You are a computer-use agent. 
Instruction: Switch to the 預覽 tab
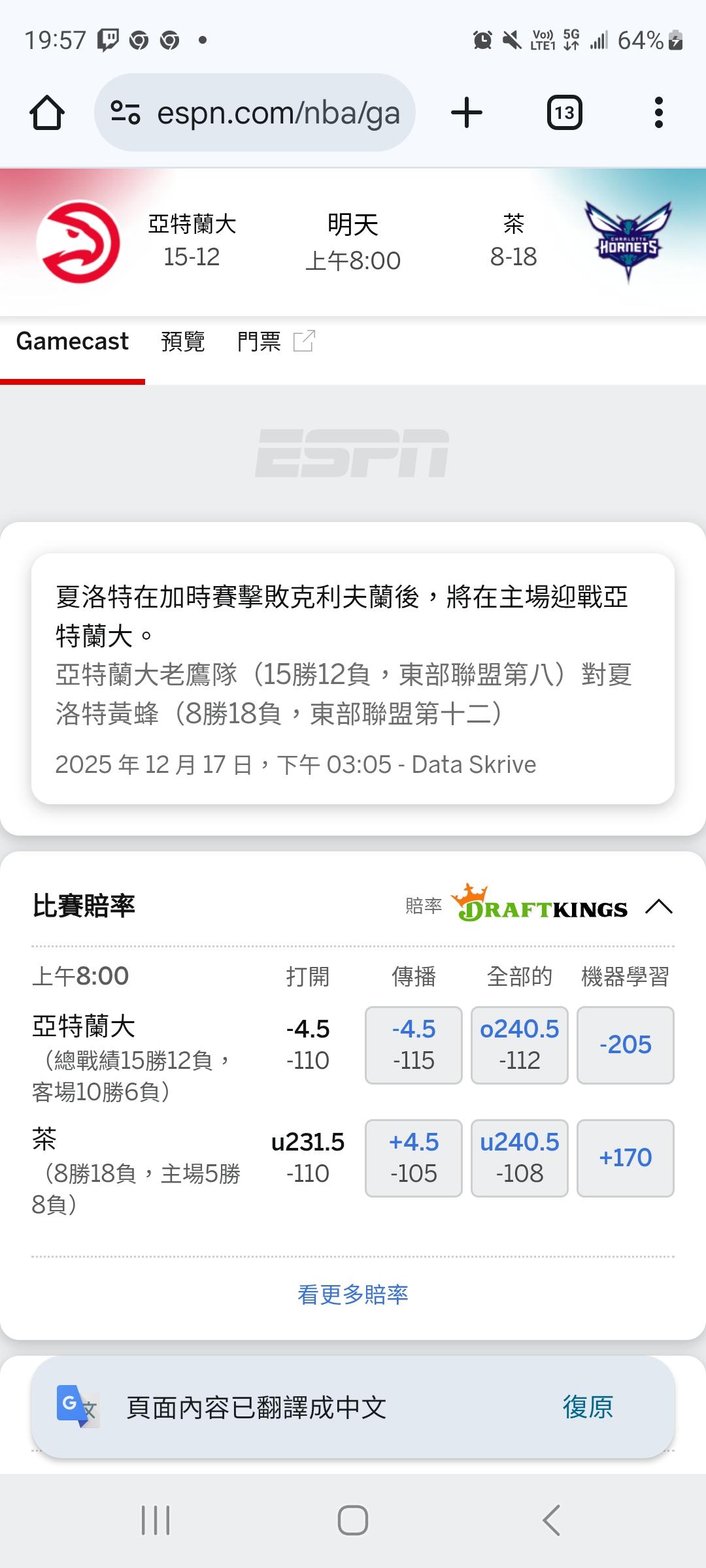tap(183, 341)
